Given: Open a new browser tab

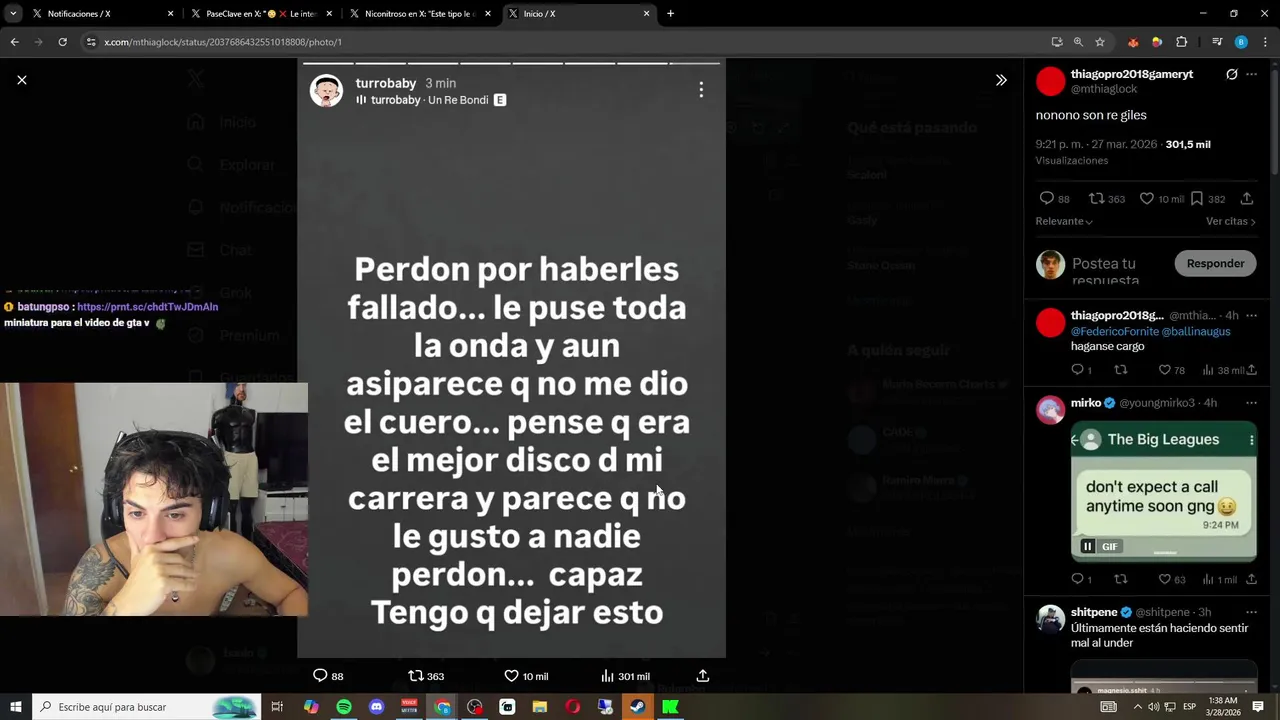Looking at the screenshot, I should (670, 14).
